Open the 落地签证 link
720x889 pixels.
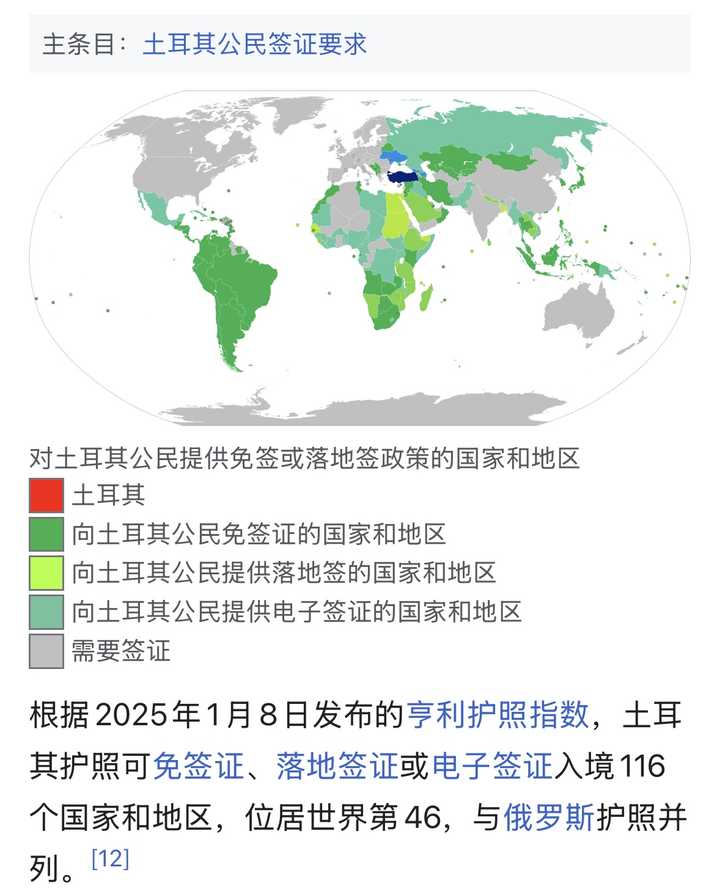[338, 767]
